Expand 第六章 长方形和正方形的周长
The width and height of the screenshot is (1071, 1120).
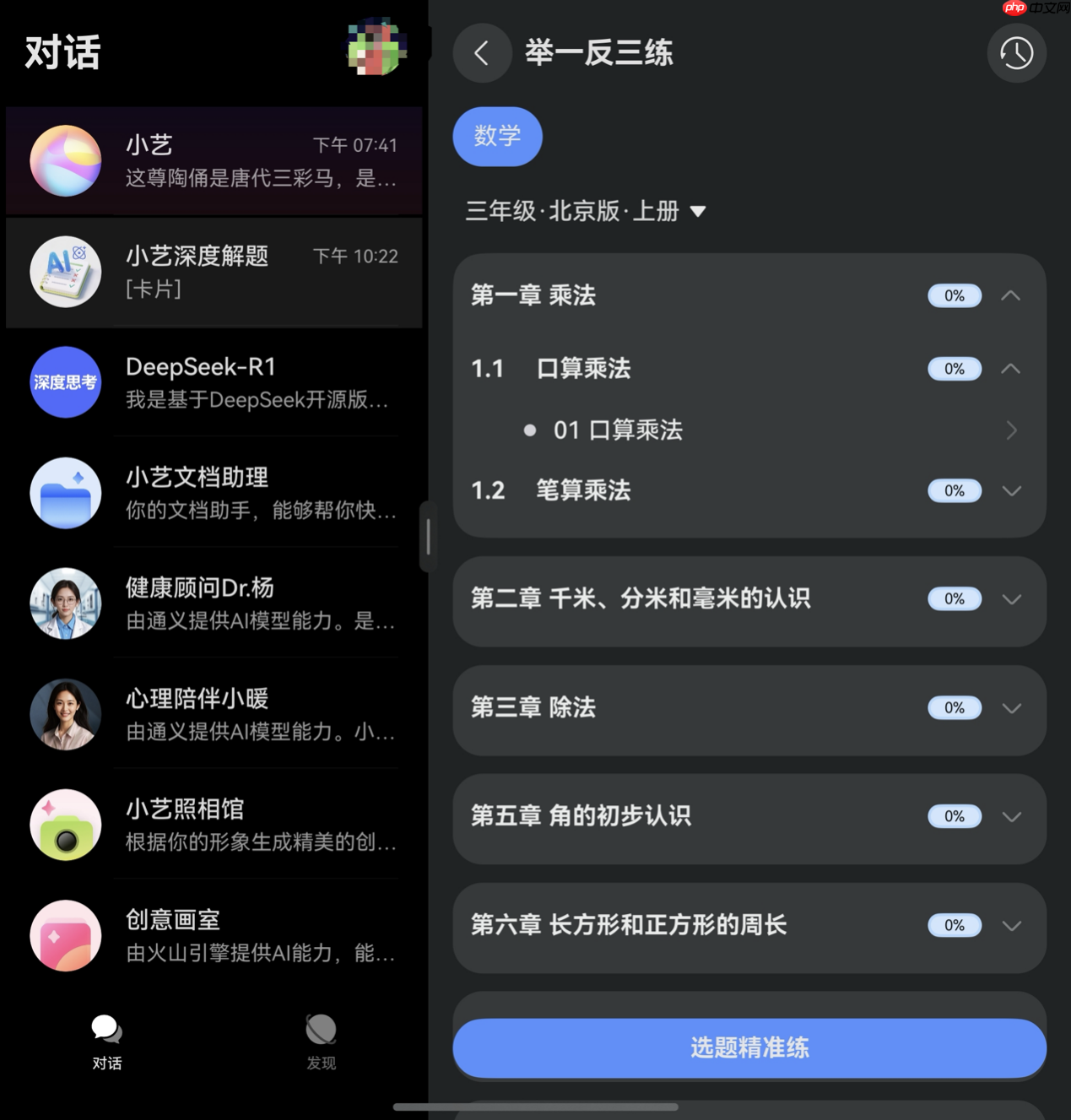tap(1011, 925)
